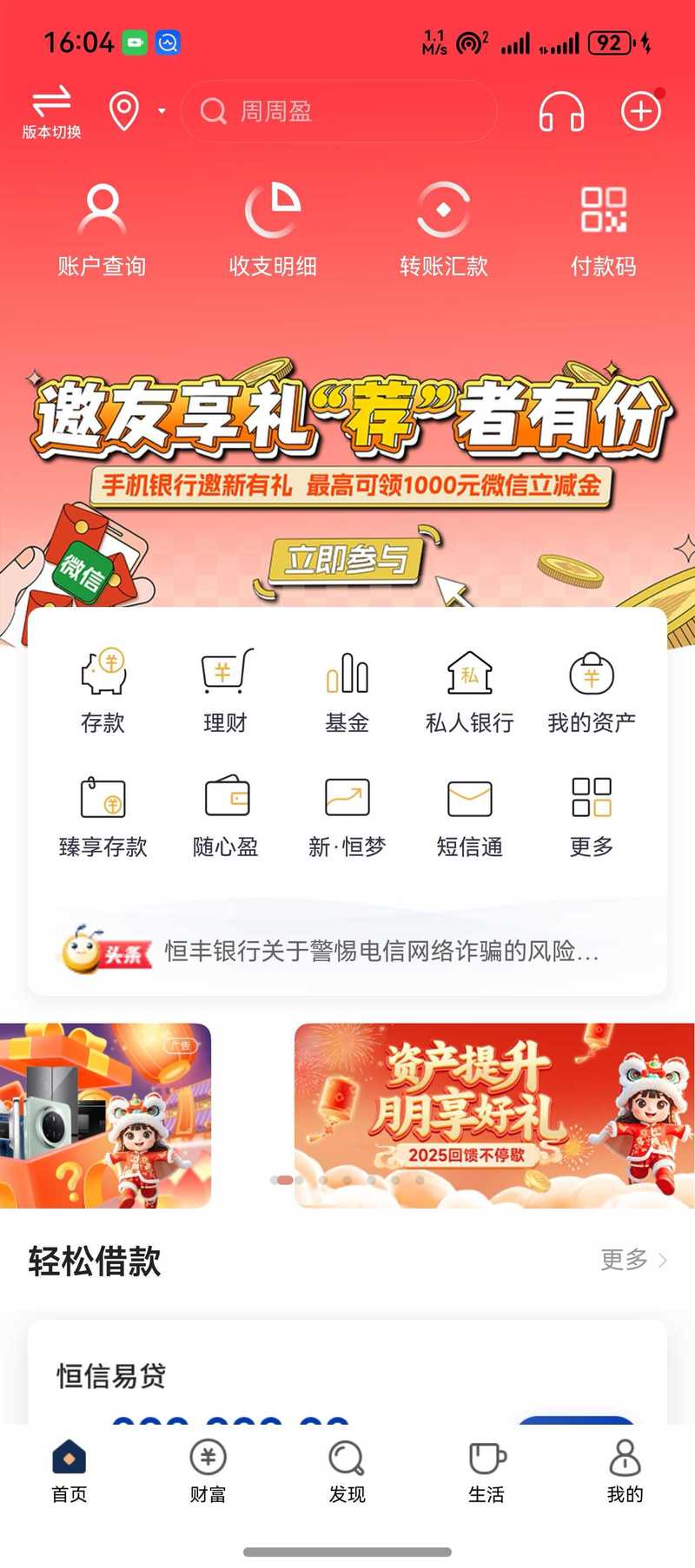
Task: Open 私人银行 private banking
Action: pyautogui.click(x=469, y=691)
